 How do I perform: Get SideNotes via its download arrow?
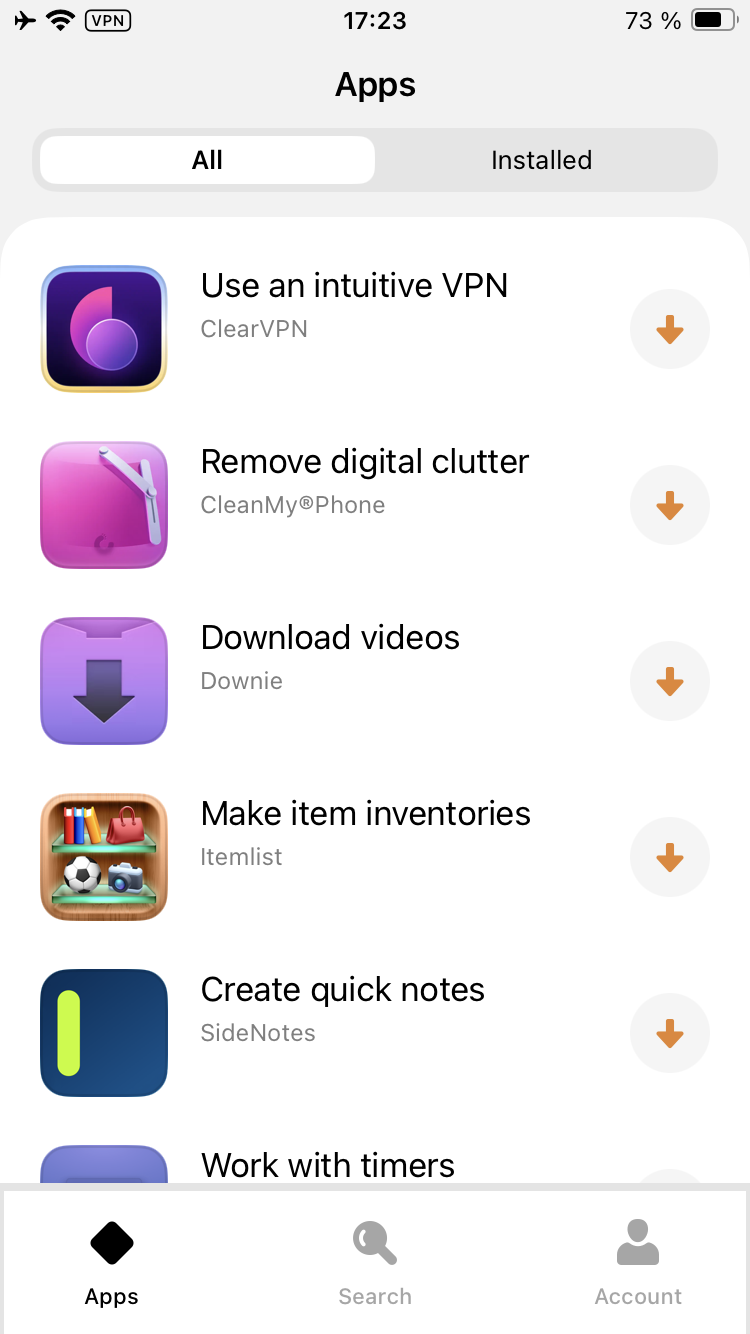[x=669, y=1033]
